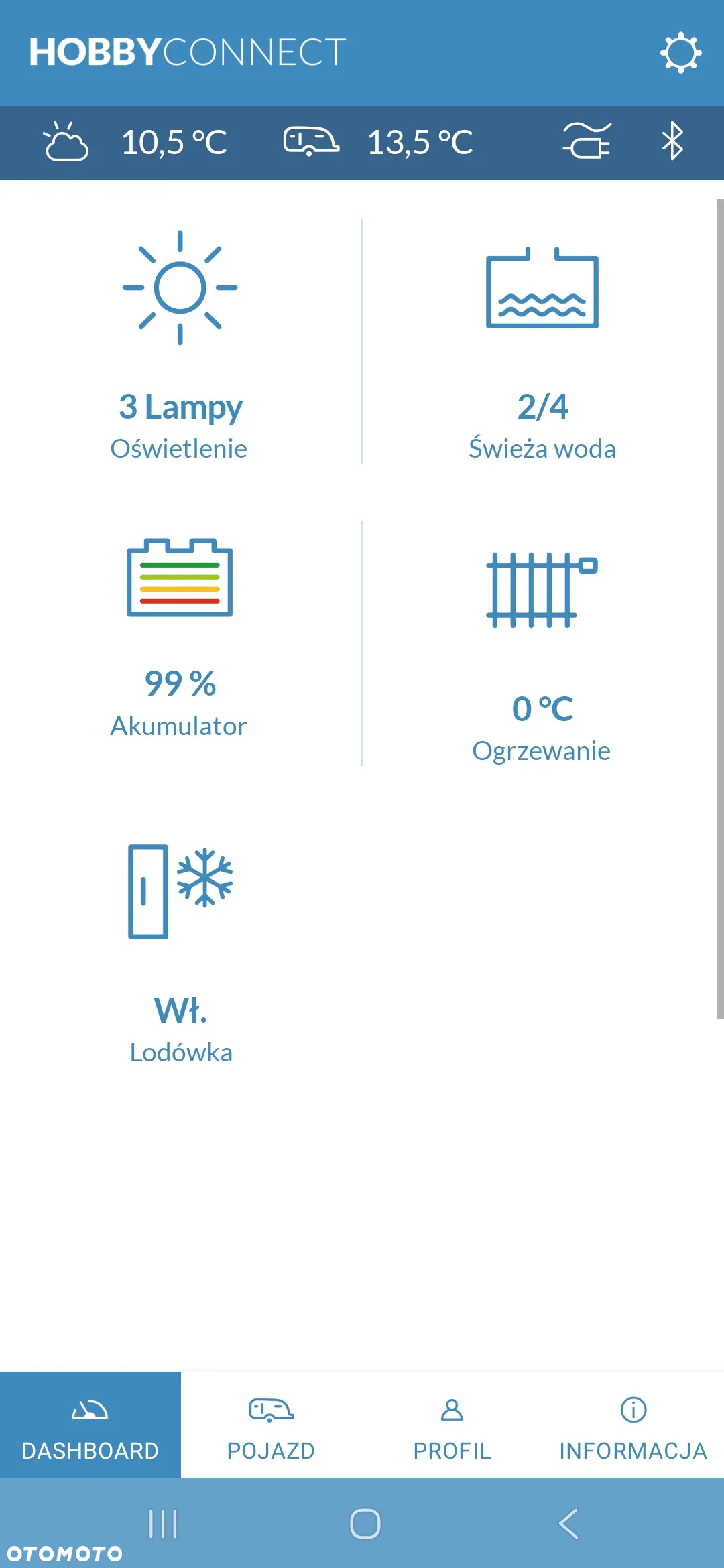Tap the system home button
This screenshot has width=724, height=1568.
pos(365,1524)
